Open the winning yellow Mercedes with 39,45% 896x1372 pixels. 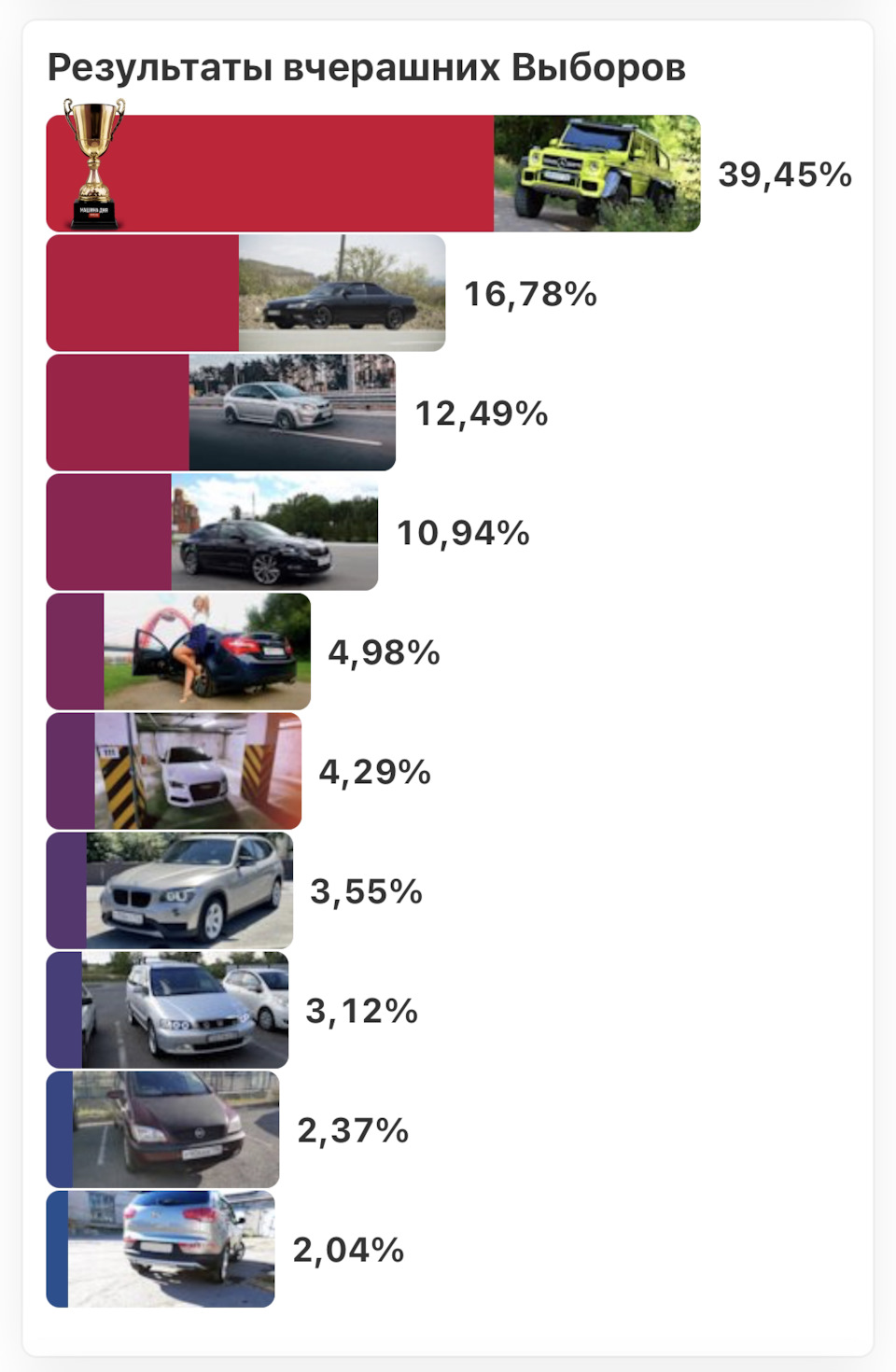(596, 174)
